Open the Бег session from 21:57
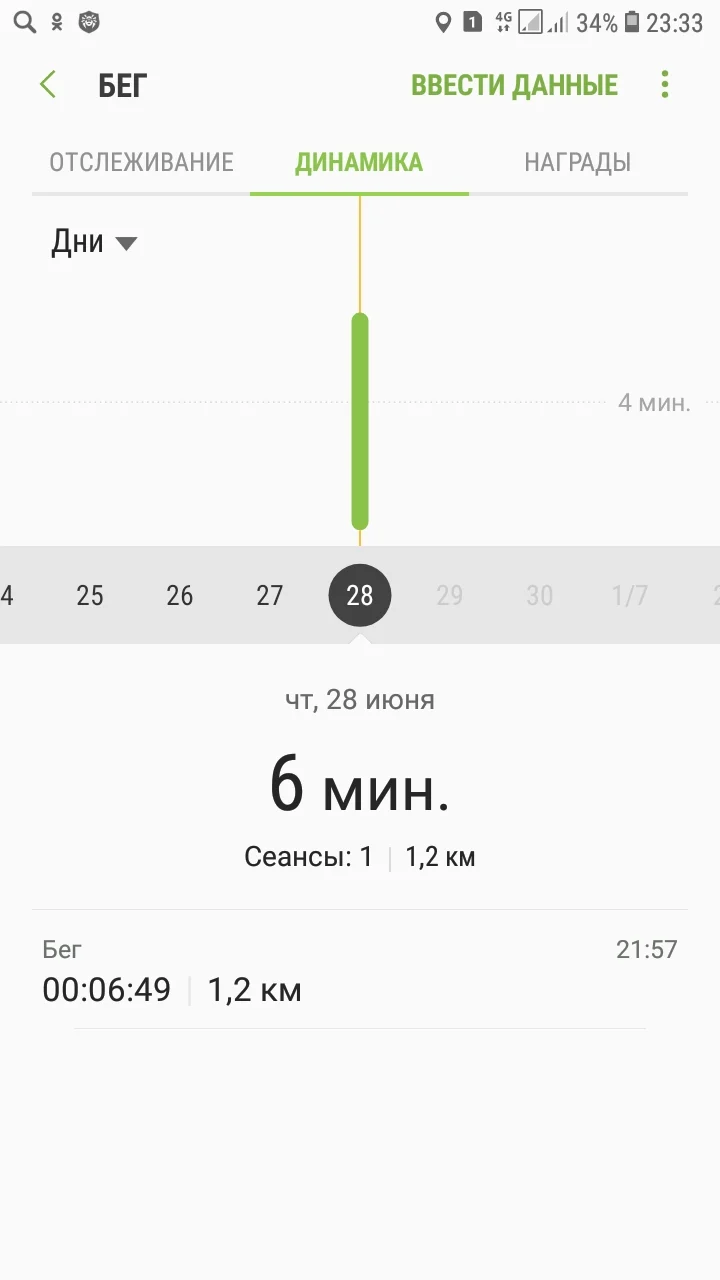 click(360, 970)
